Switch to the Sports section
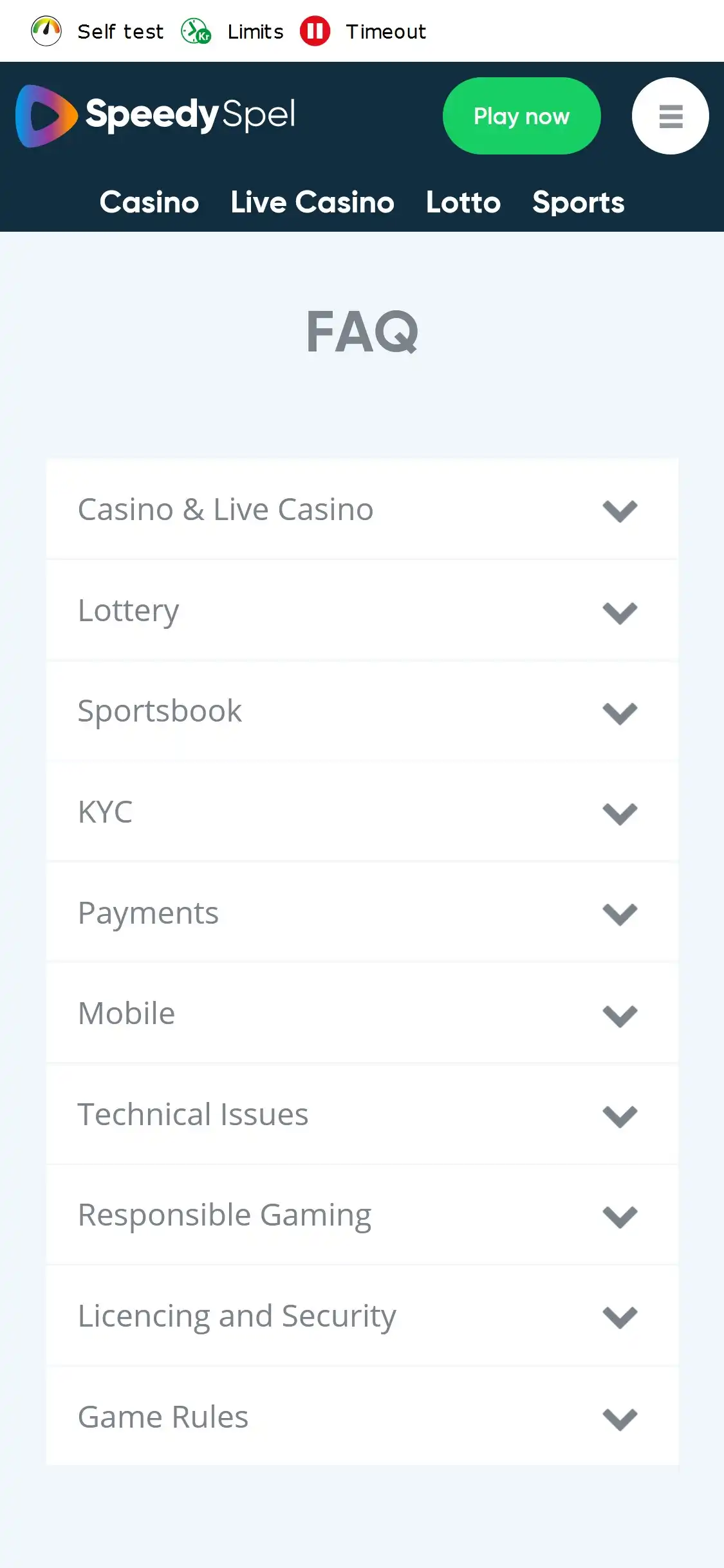724x1568 pixels. pyautogui.click(x=578, y=202)
